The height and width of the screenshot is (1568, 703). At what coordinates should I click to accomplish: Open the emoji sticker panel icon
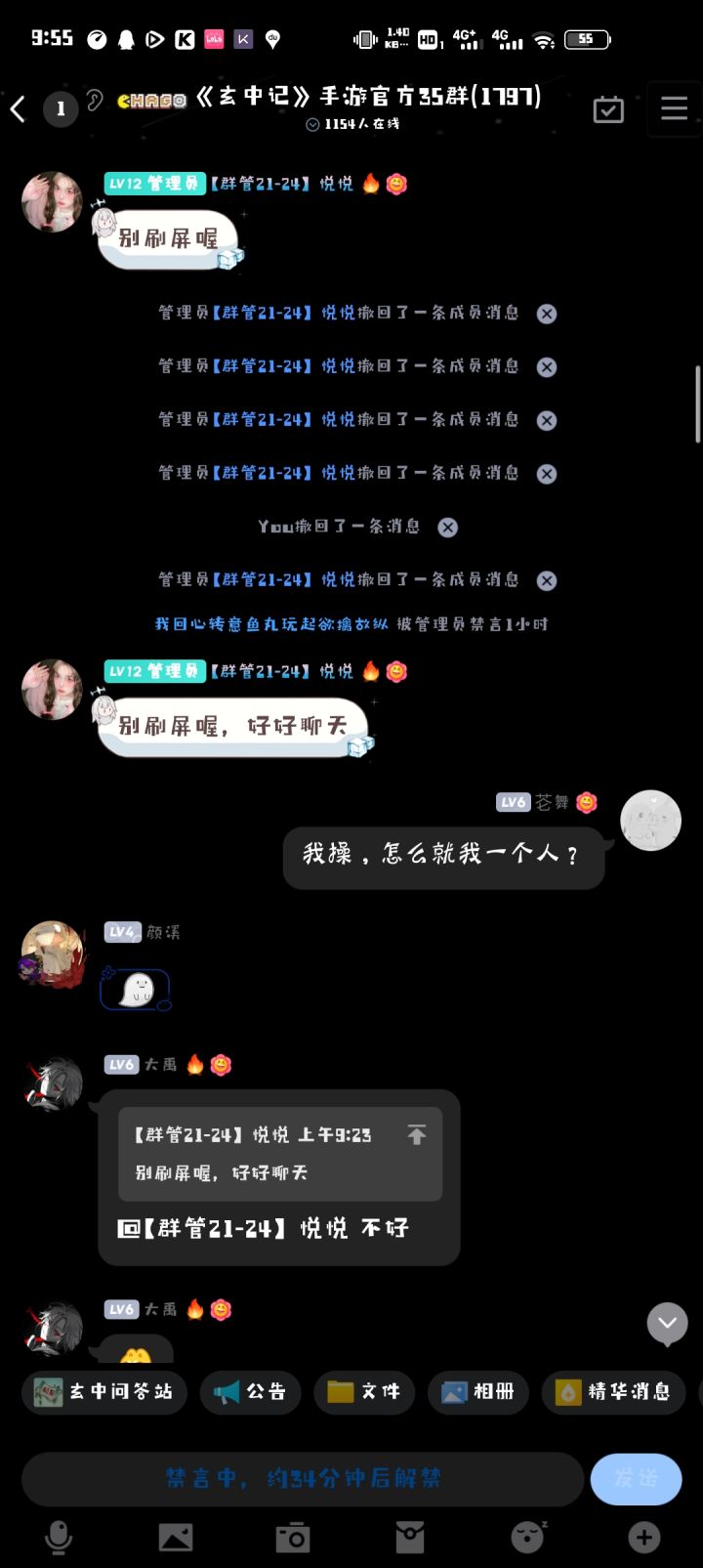[526, 1535]
